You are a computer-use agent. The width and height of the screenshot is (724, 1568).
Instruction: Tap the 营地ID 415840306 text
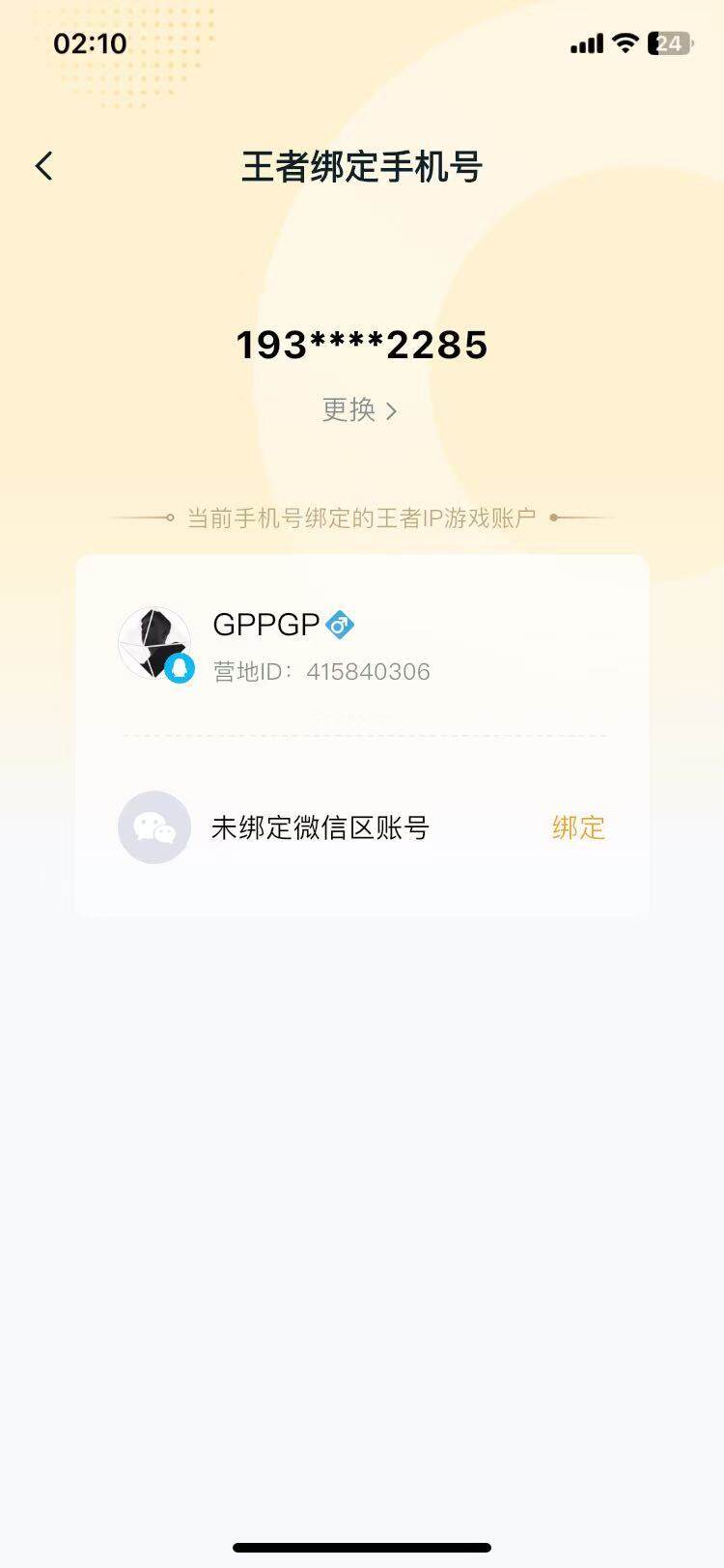point(320,671)
